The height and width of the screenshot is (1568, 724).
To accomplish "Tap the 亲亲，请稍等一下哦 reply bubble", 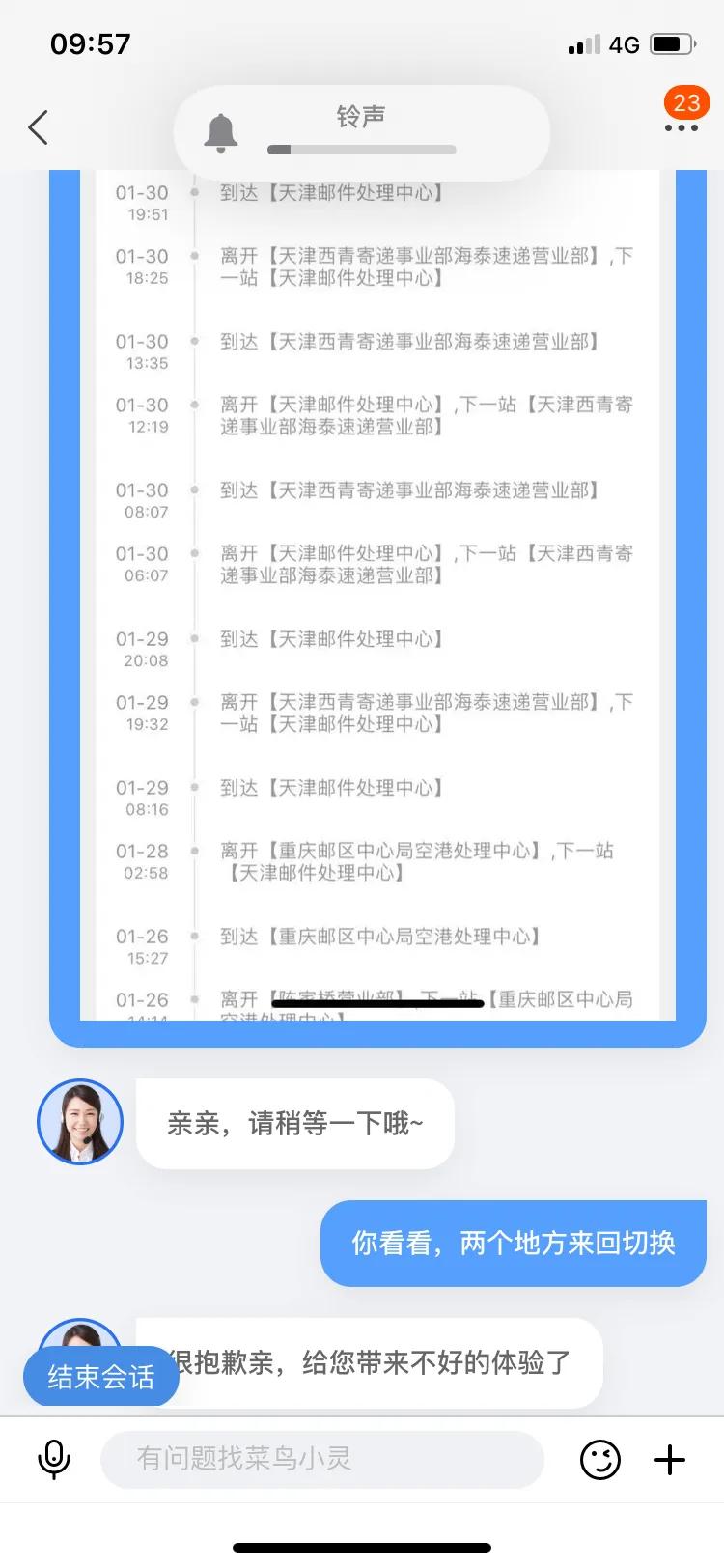I will 294,1124.
